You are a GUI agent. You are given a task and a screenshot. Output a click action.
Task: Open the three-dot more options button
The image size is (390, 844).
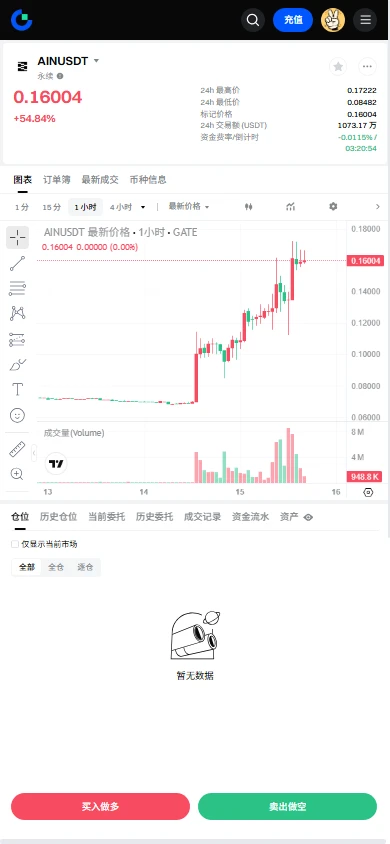click(367, 67)
